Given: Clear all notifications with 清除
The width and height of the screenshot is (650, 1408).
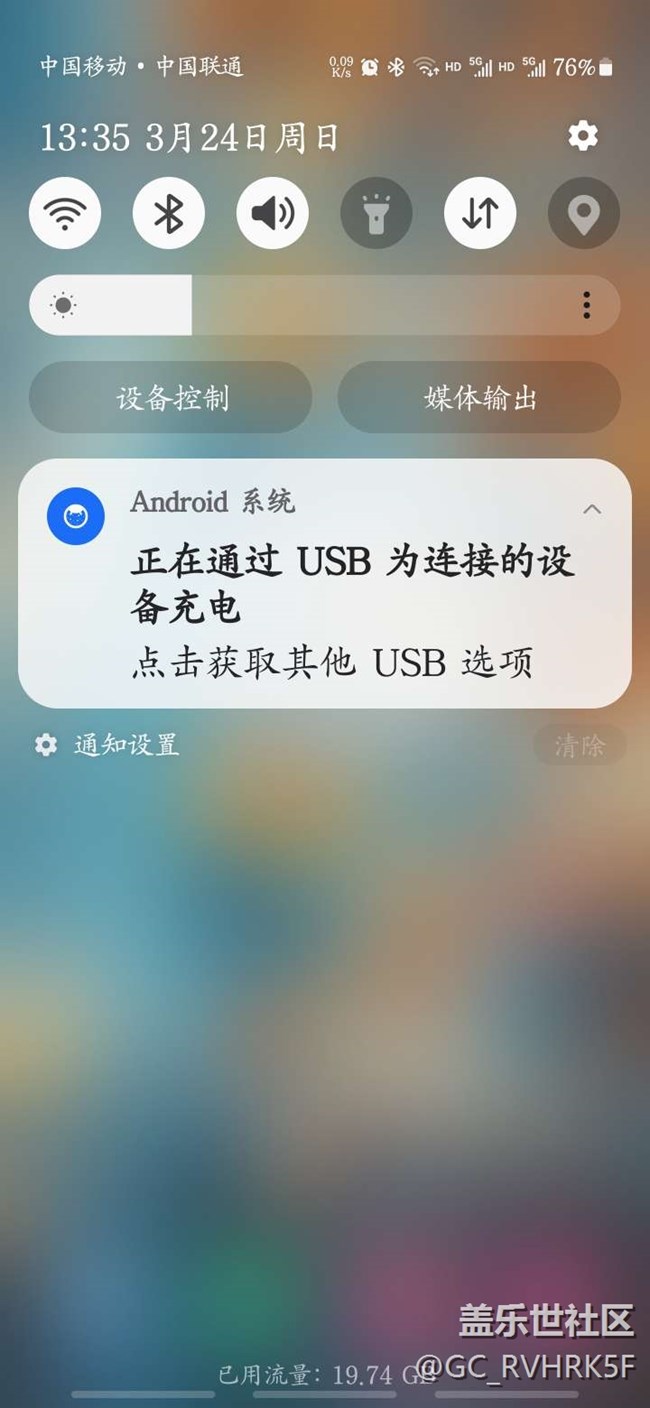Looking at the screenshot, I should click(x=579, y=745).
